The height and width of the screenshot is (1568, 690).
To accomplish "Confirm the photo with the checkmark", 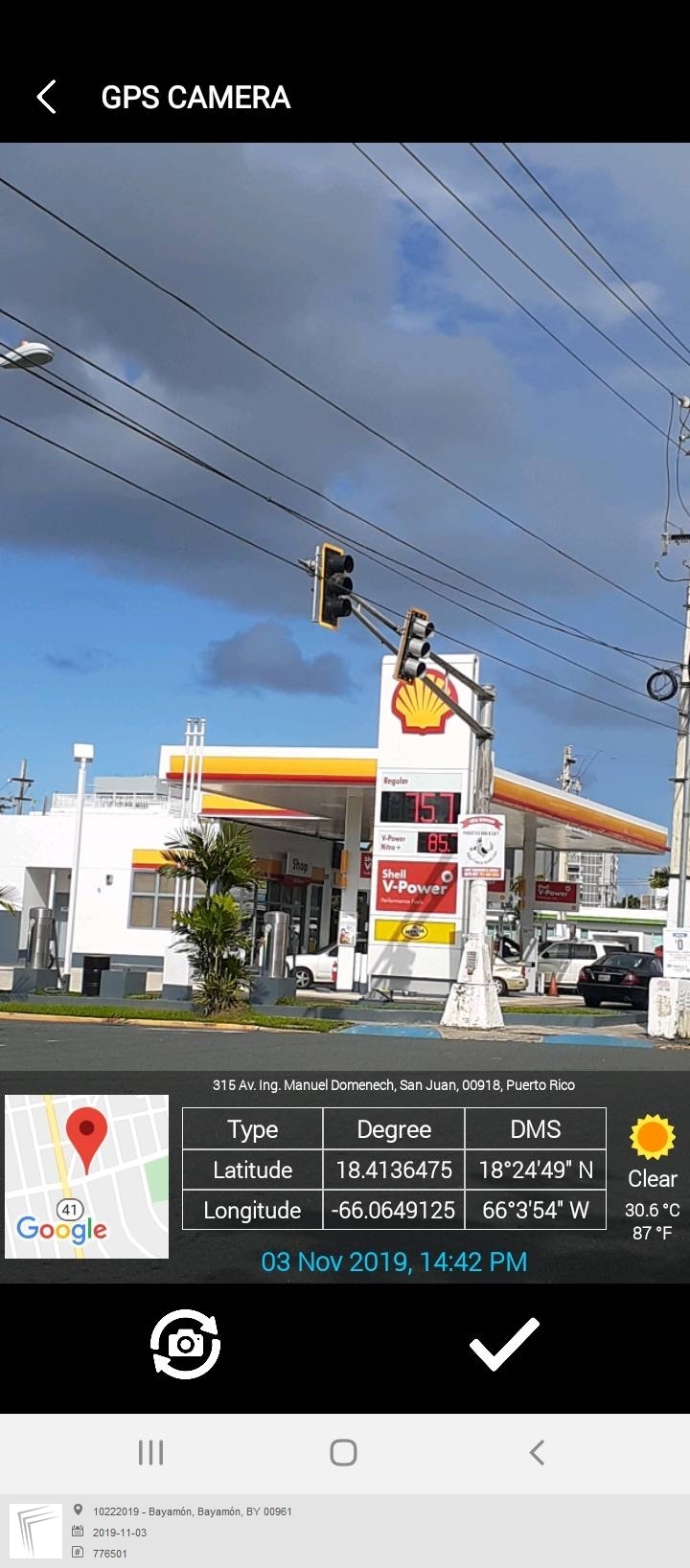I will click(x=504, y=1344).
